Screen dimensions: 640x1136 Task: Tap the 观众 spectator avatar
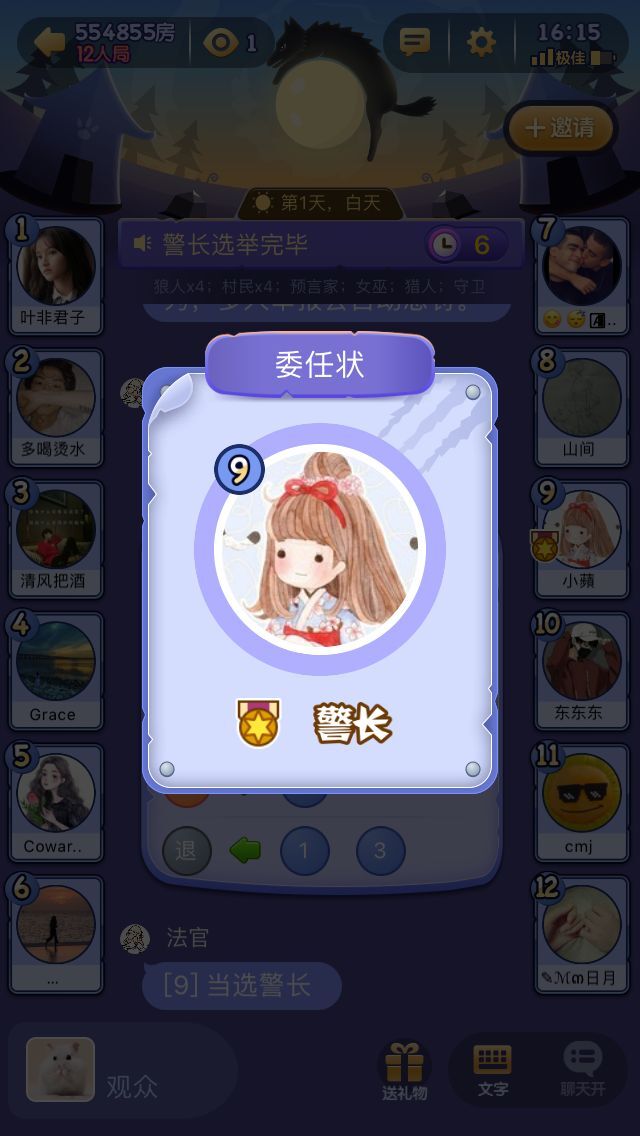click(x=61, y=1069)
